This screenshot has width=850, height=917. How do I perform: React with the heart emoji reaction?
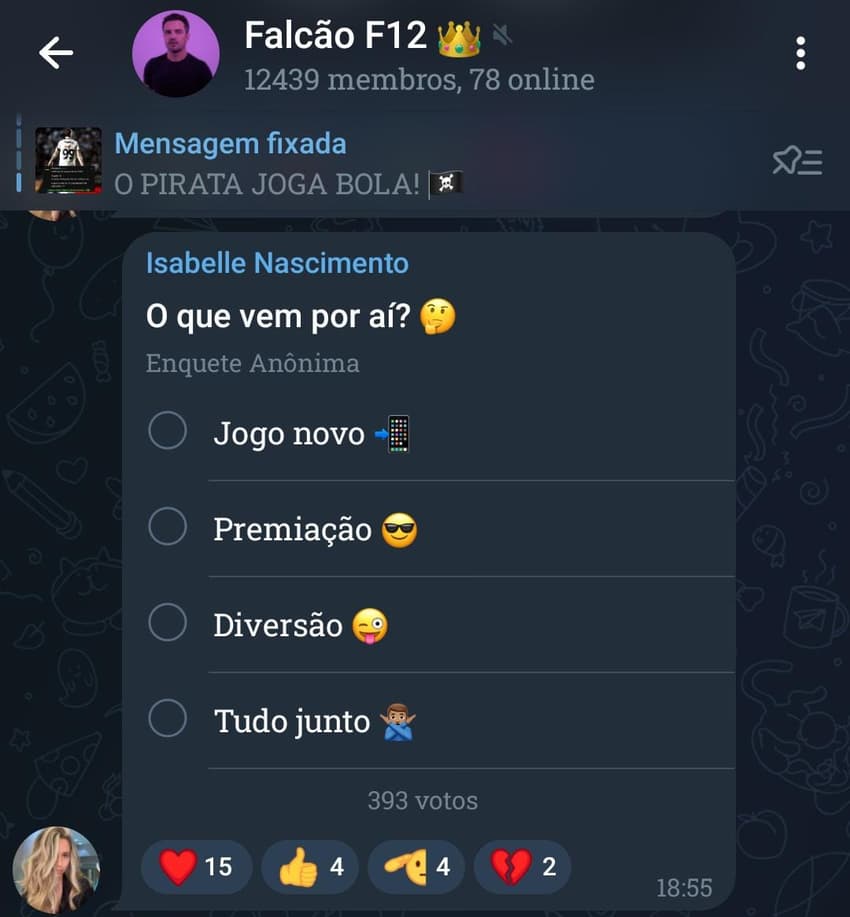(x=196, y=867)
